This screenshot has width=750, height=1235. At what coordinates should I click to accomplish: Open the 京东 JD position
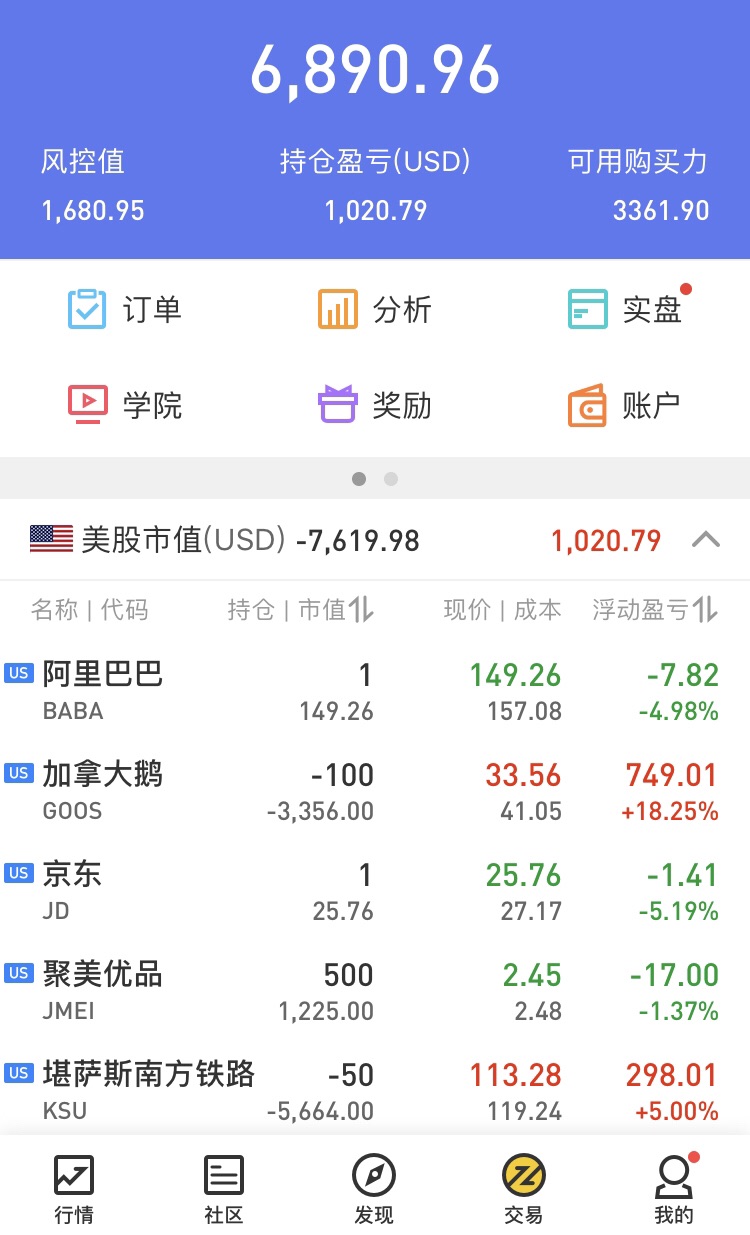375,890
